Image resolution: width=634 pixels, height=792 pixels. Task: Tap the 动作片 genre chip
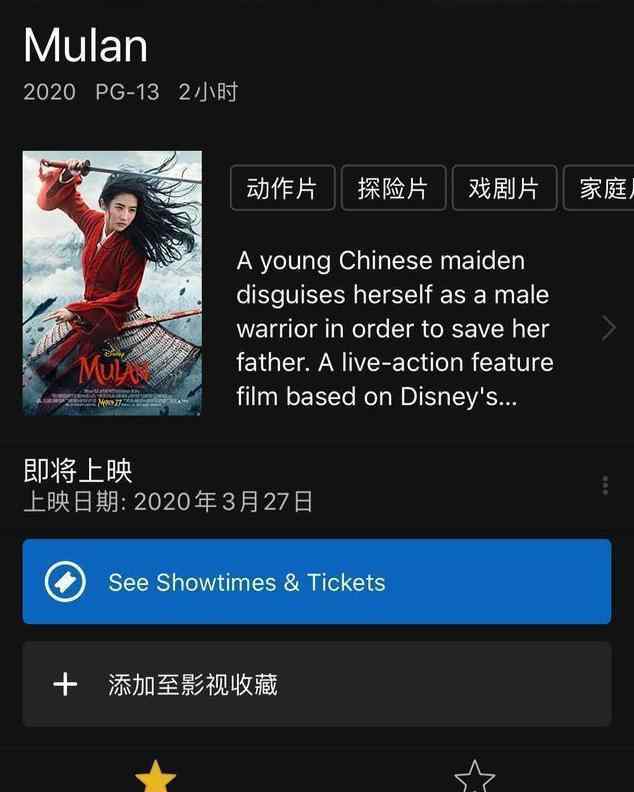[281, 188]
